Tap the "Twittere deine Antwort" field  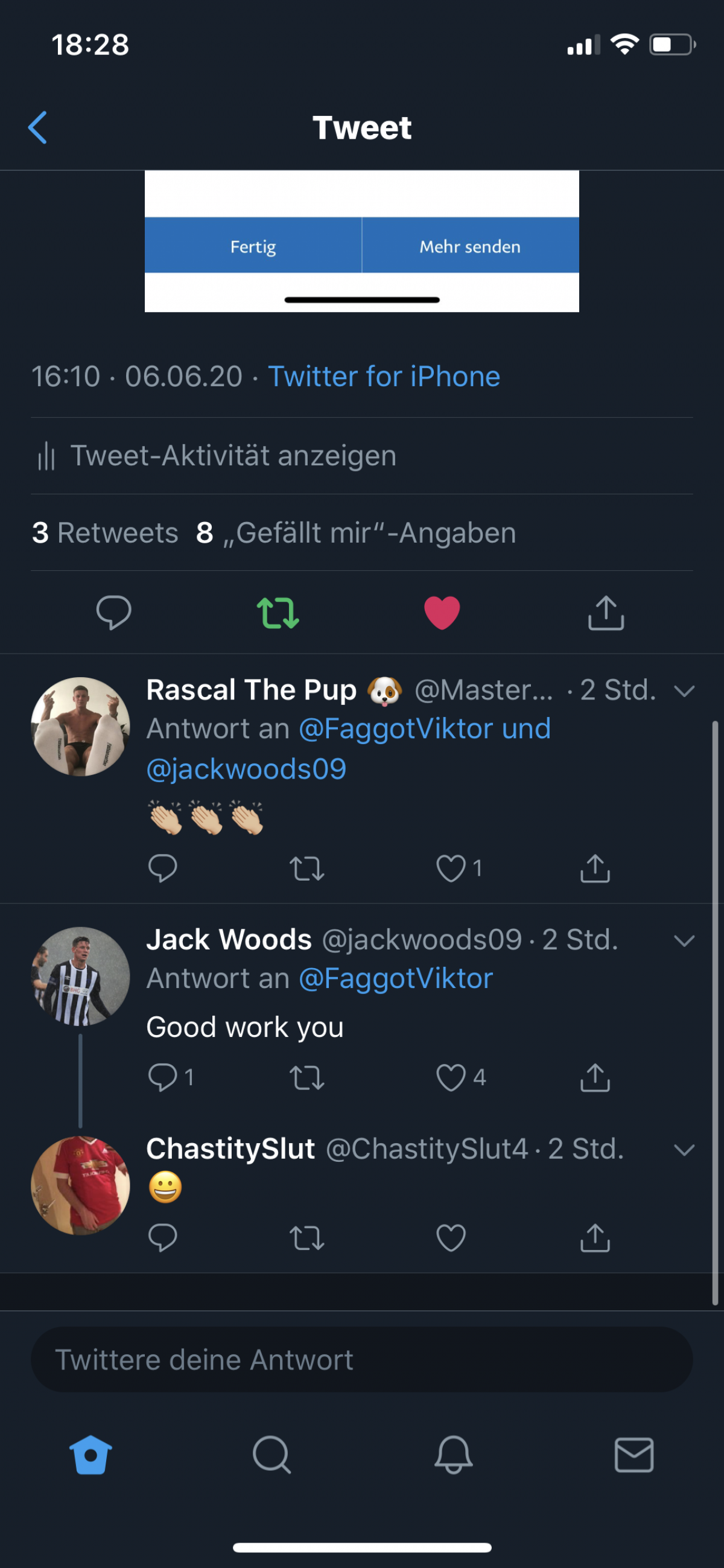point(361,1360)
